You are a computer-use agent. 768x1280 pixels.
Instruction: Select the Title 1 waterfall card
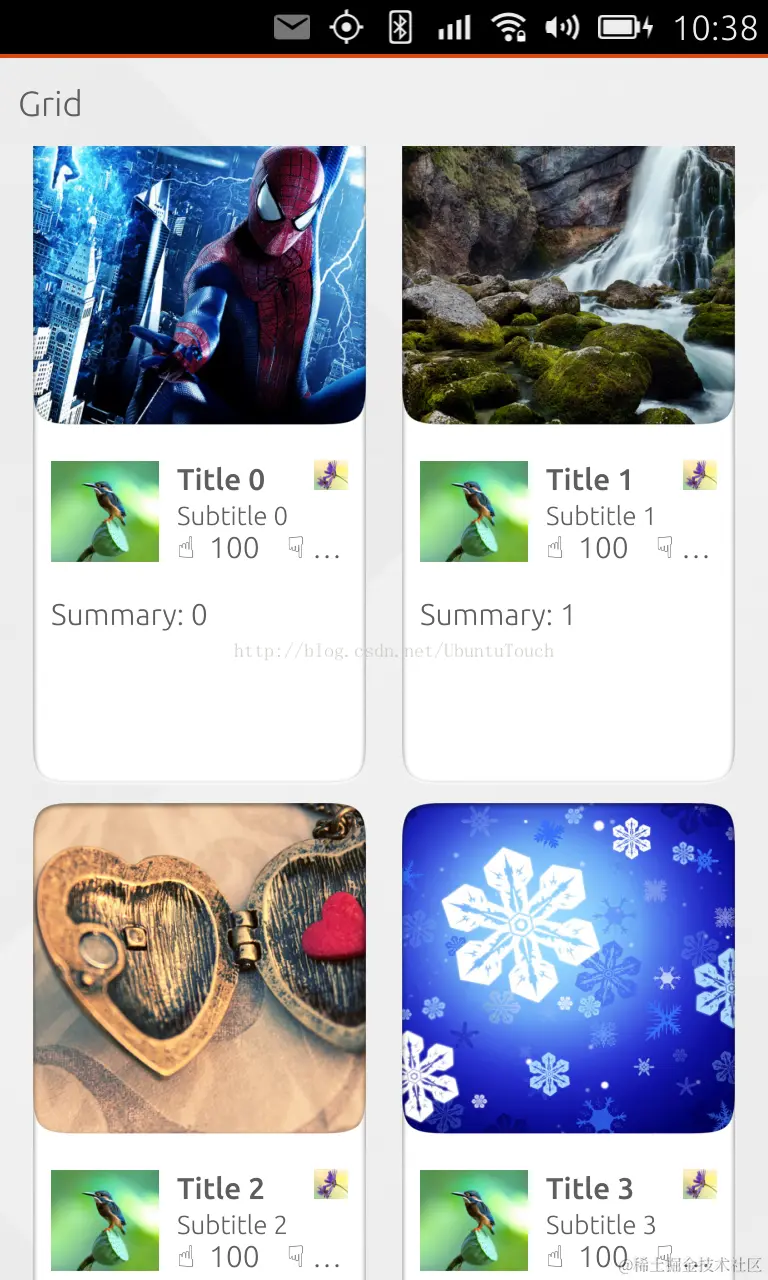coord(568,285)
